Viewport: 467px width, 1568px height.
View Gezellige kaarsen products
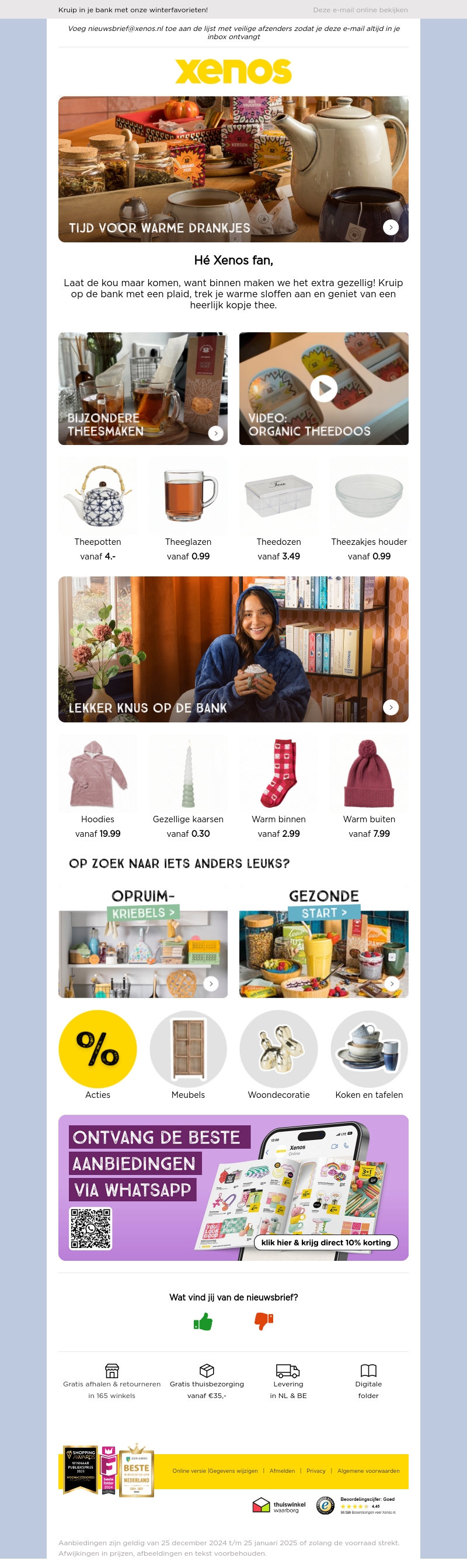click(x=188, y=787)
